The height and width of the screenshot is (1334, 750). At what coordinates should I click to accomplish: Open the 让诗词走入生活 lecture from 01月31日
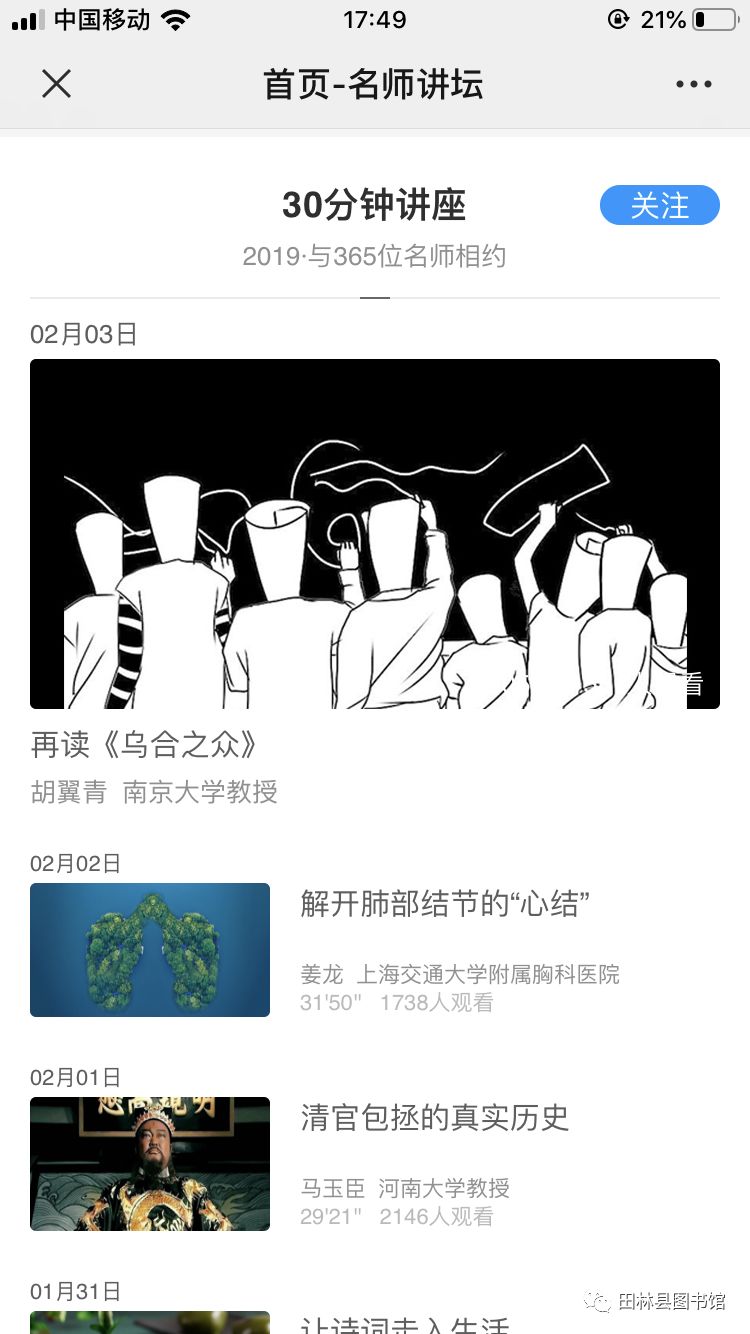coord(405,1323)
